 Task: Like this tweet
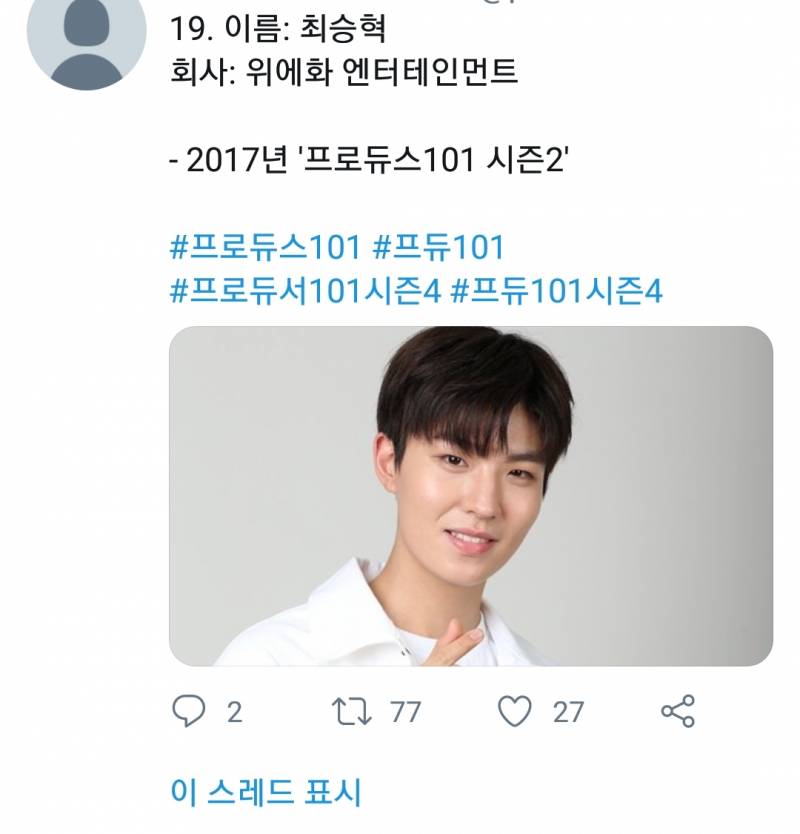pos(514,711)
